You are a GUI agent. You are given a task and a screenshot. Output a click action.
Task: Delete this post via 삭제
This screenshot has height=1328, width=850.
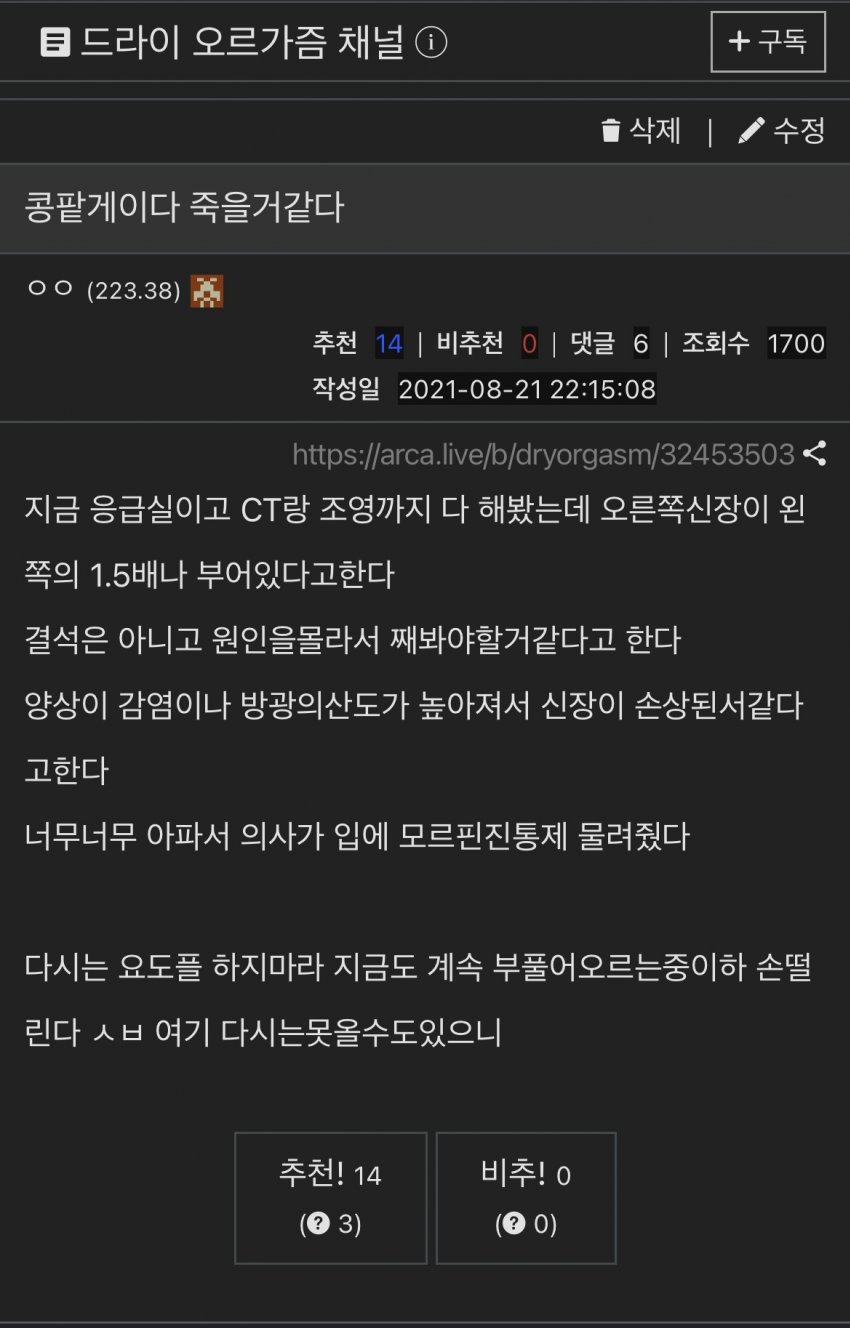(641, 131)
